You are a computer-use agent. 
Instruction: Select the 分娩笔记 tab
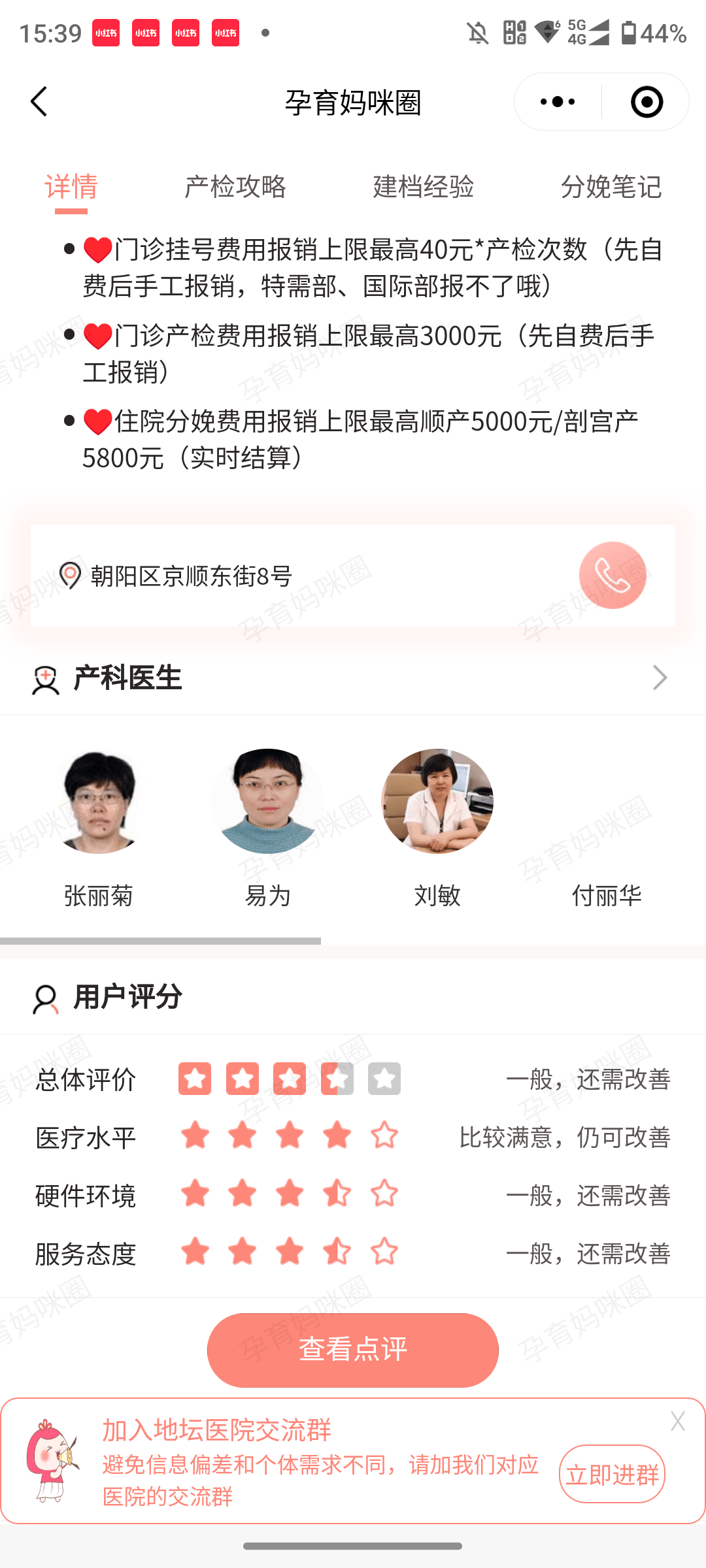pos(611,187)
